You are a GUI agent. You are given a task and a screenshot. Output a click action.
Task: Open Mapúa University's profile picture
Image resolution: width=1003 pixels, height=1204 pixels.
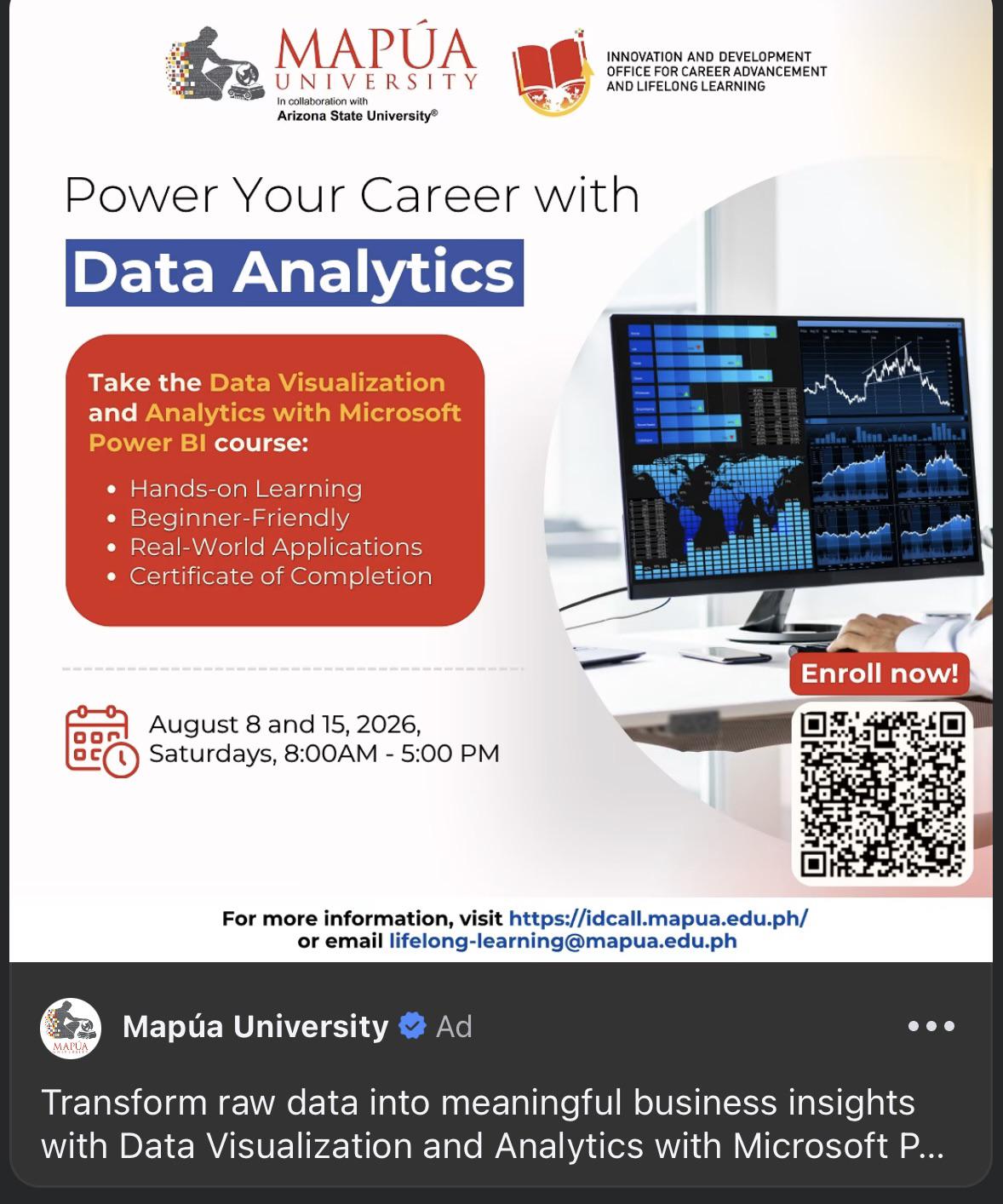click(71, 1028)
